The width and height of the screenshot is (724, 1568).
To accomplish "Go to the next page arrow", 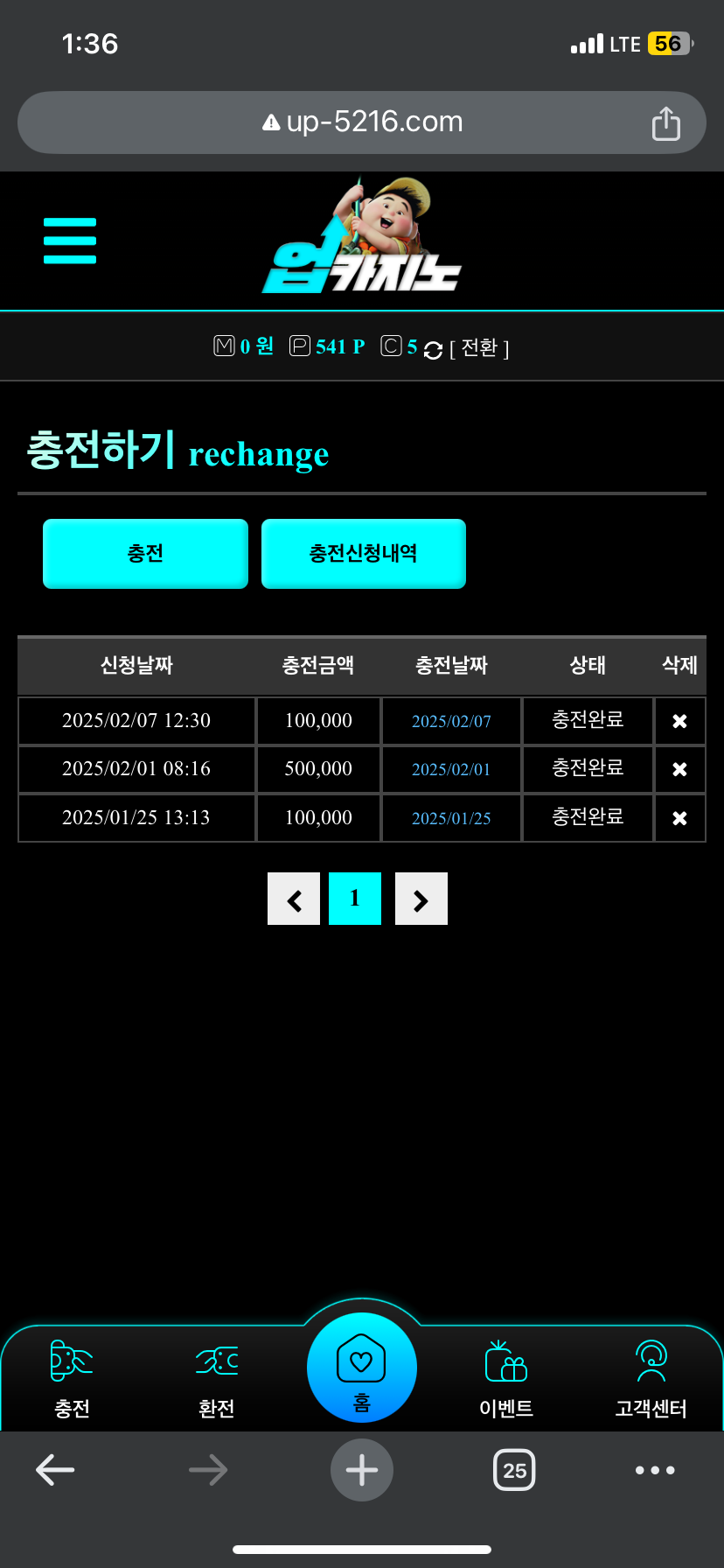I will [x=421, y=899].
